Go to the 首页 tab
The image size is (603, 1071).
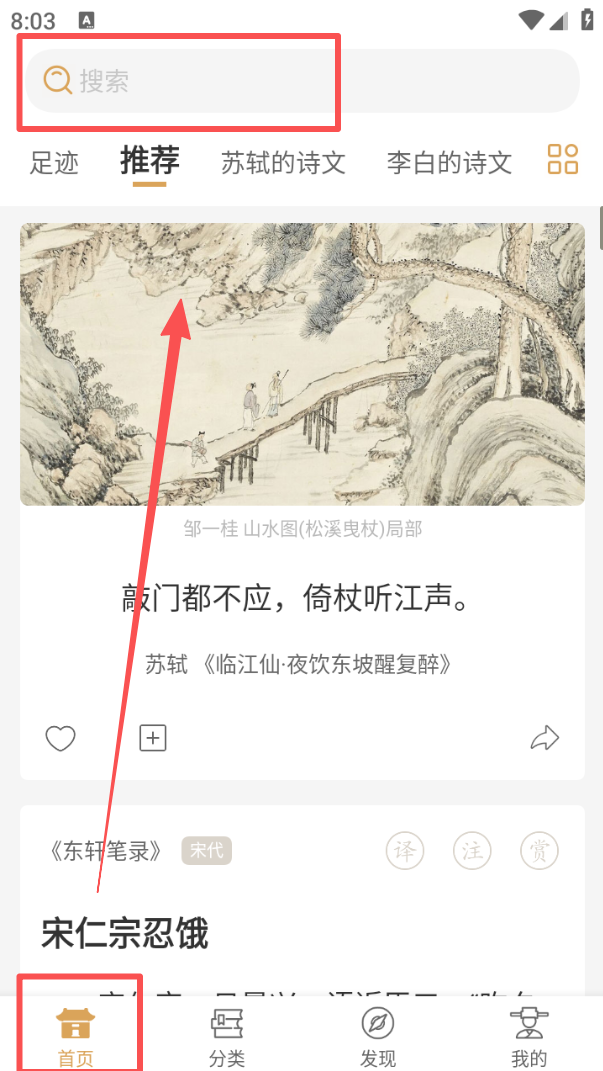pyautogui.click(x=75, y=1036)
